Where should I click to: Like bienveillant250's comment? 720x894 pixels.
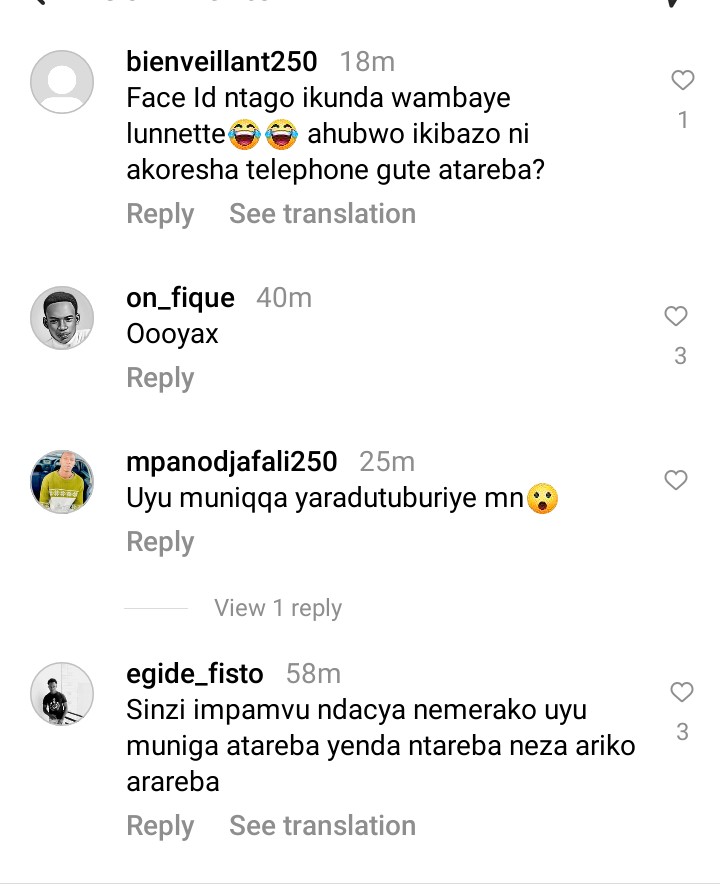[x=682, y=80]
